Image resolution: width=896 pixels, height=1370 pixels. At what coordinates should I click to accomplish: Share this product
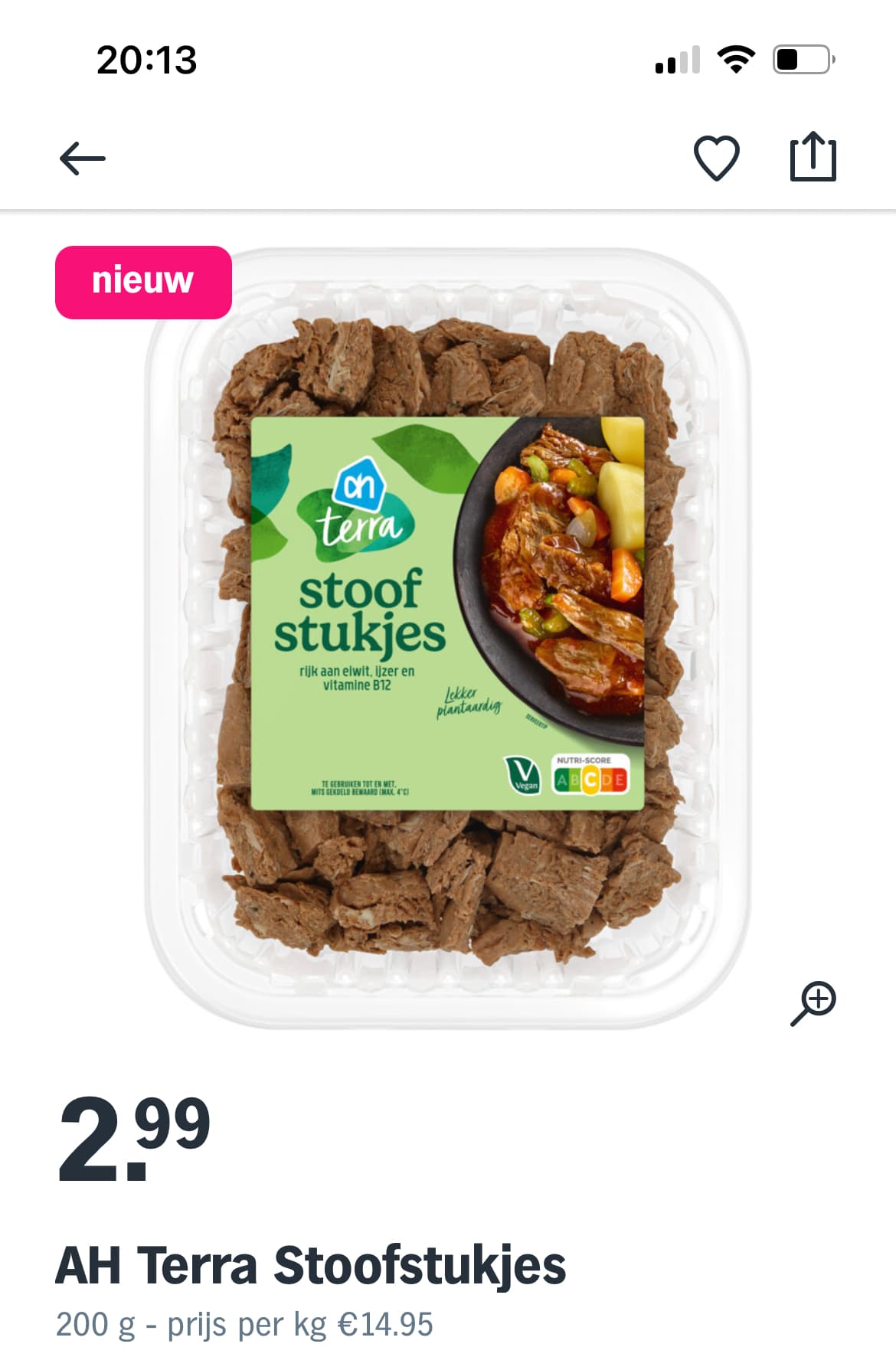pyautogui.click(x=813, y=158)
